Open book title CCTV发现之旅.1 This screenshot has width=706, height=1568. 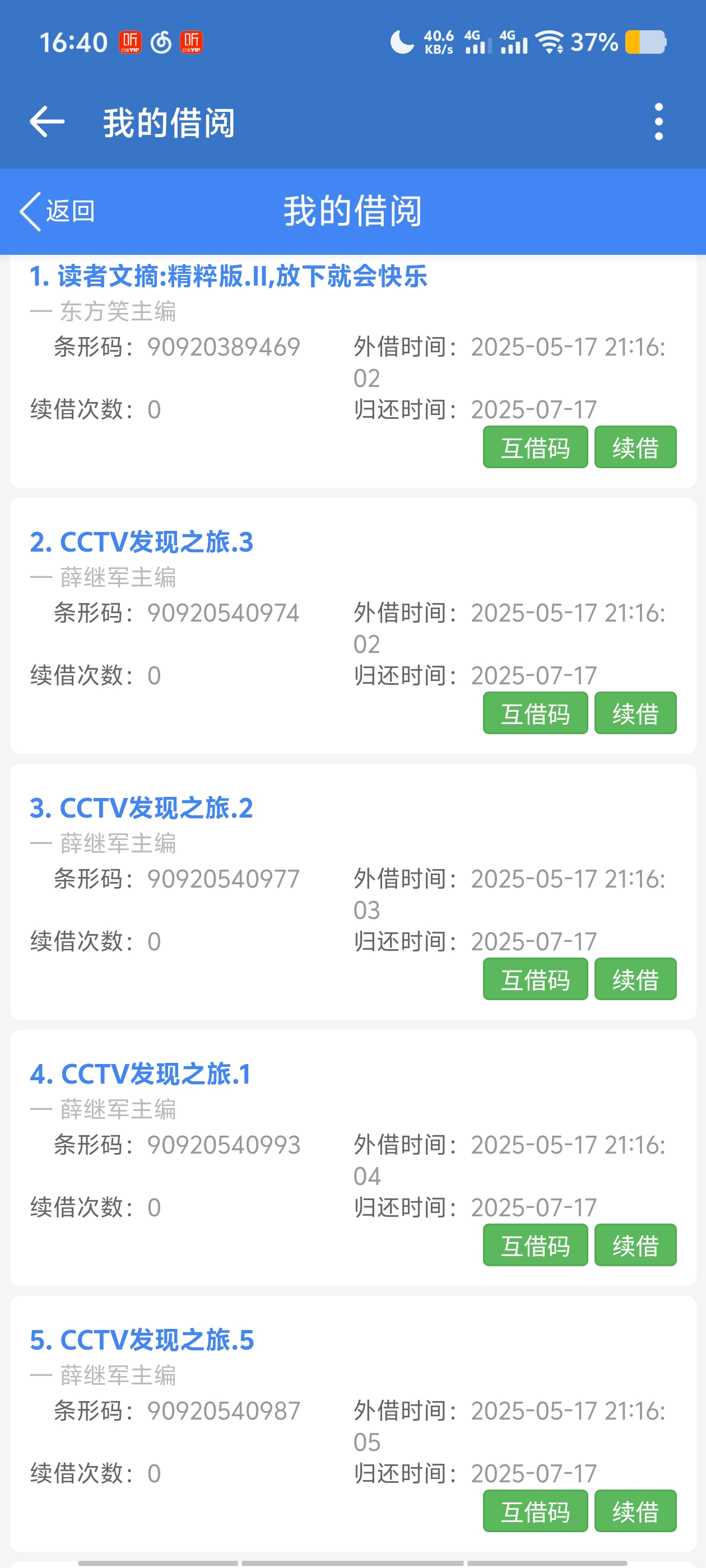tap(141, 1074)
